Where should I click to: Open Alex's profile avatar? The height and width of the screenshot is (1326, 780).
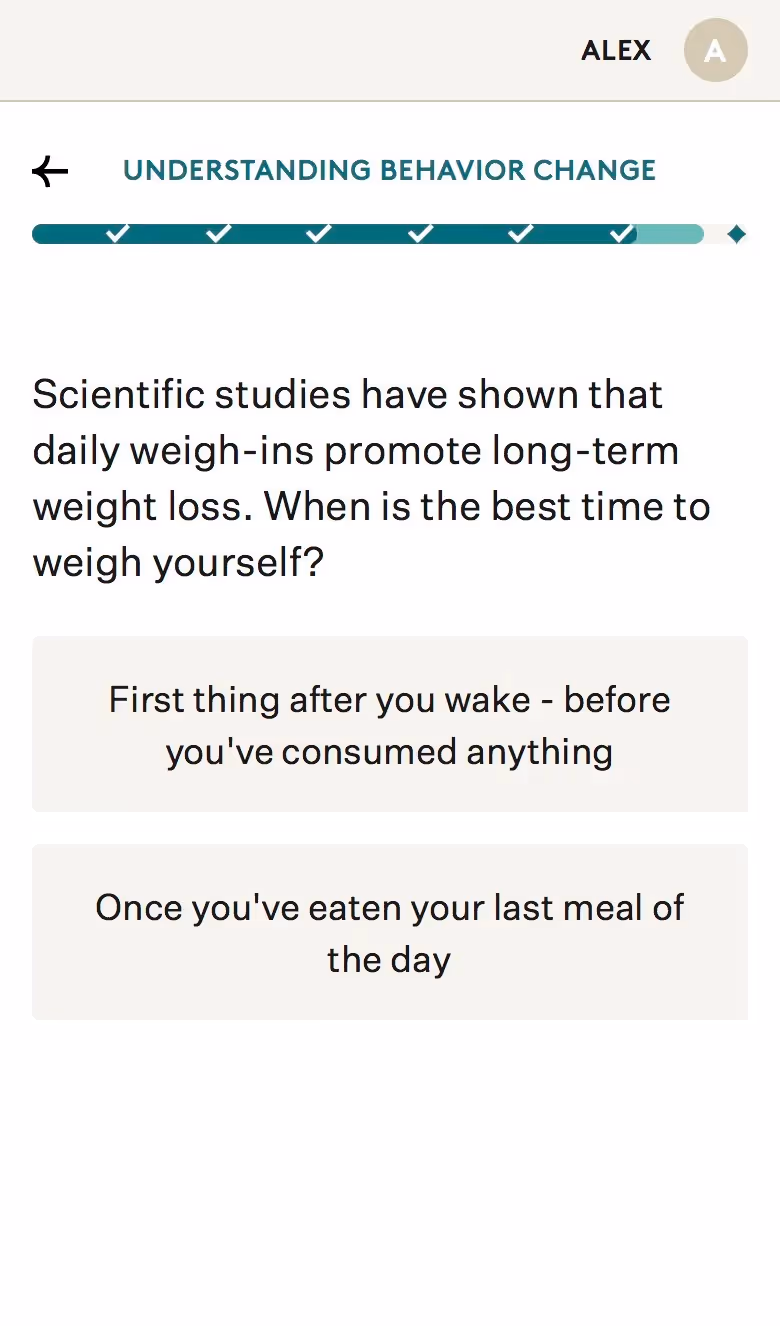tap(715, 50)
